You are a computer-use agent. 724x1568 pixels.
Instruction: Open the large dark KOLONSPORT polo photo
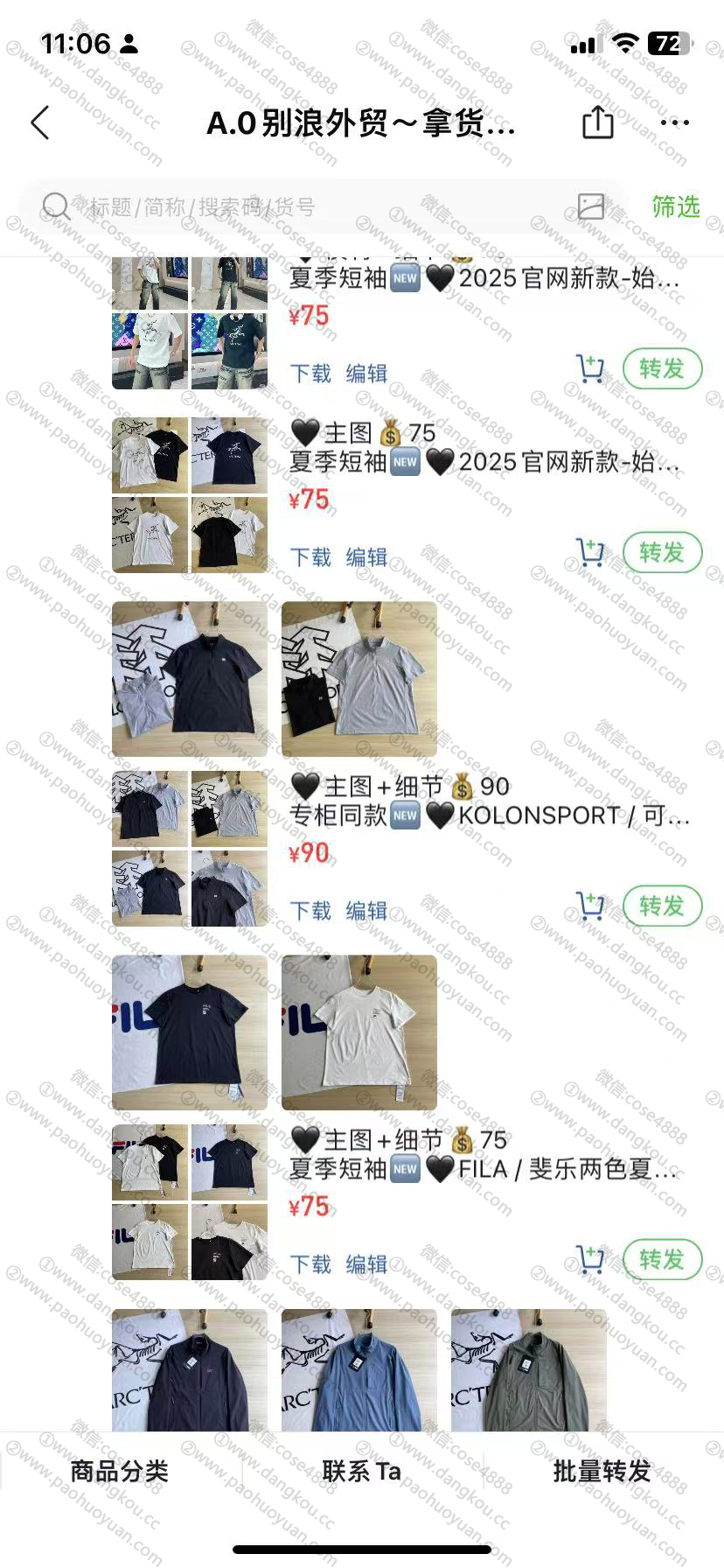tap(190, 679)
